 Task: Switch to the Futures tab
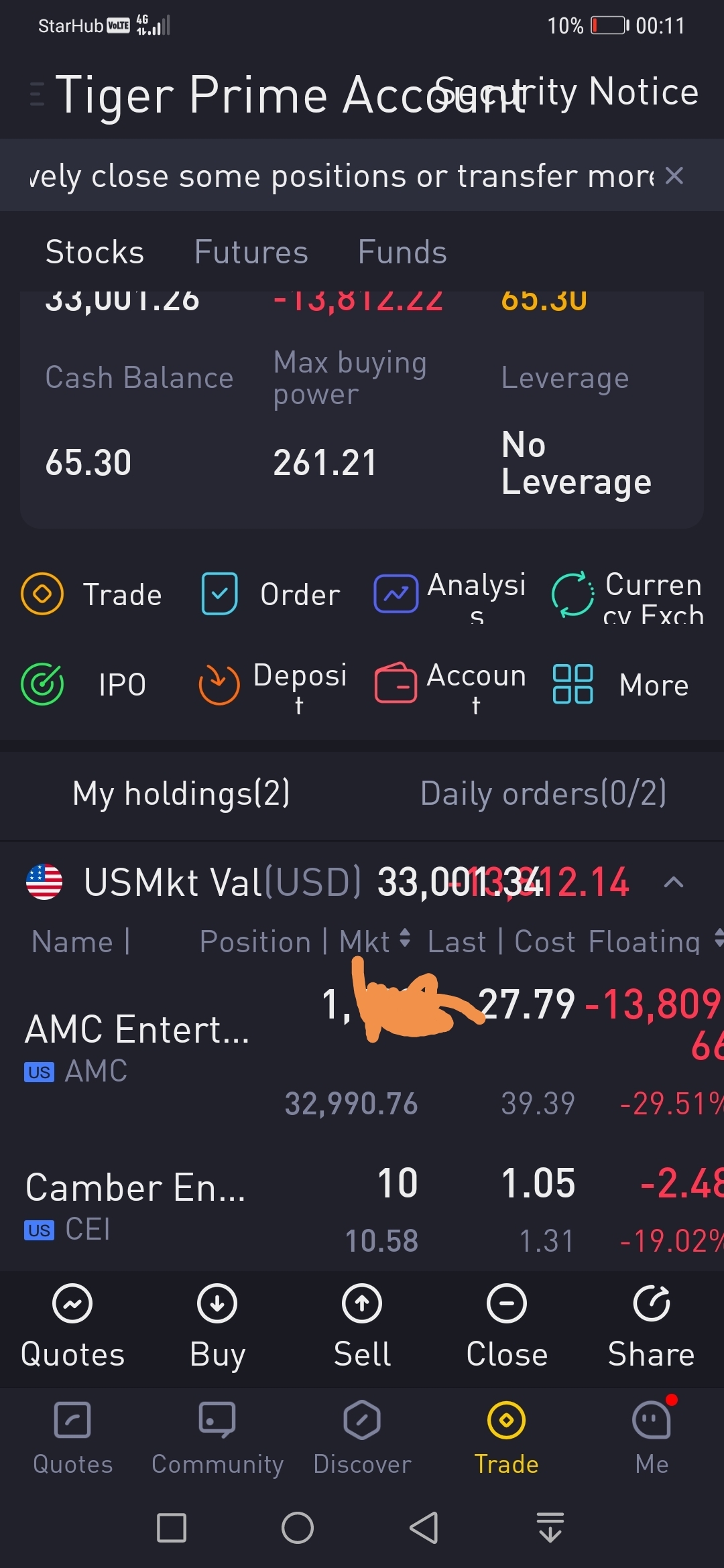[x=251, y=253]
